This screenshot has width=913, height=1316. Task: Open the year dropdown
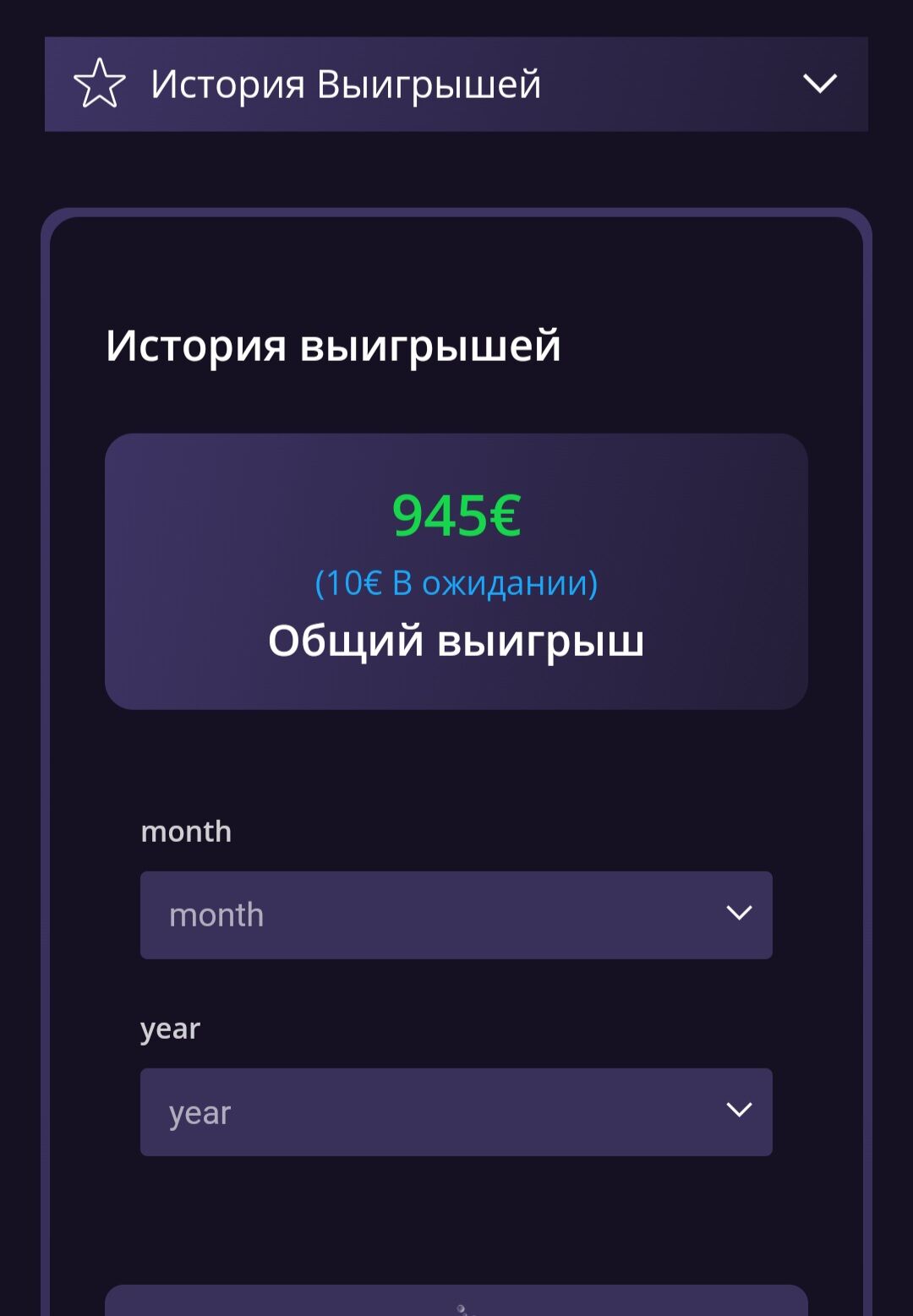coord(456,1111)
